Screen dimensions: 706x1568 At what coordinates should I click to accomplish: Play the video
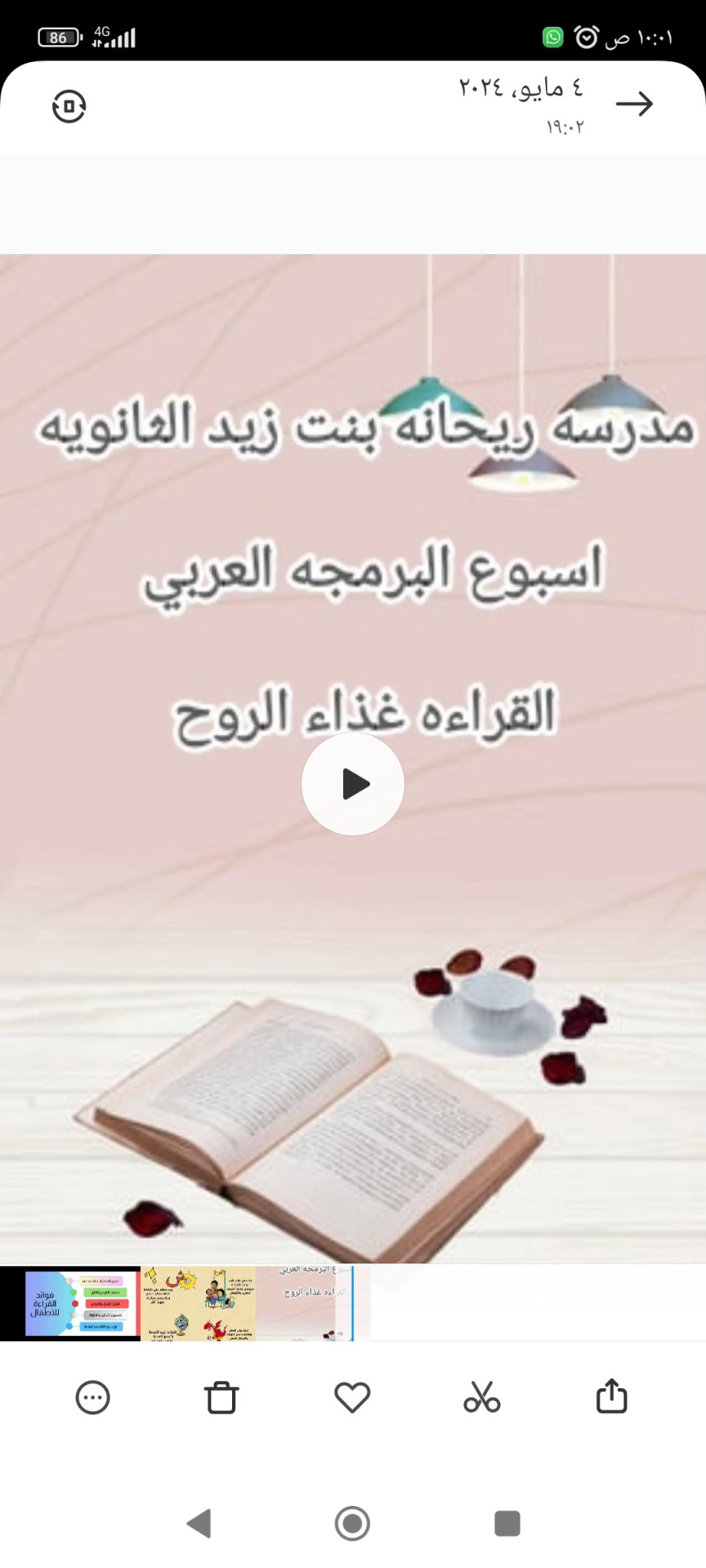353,784
